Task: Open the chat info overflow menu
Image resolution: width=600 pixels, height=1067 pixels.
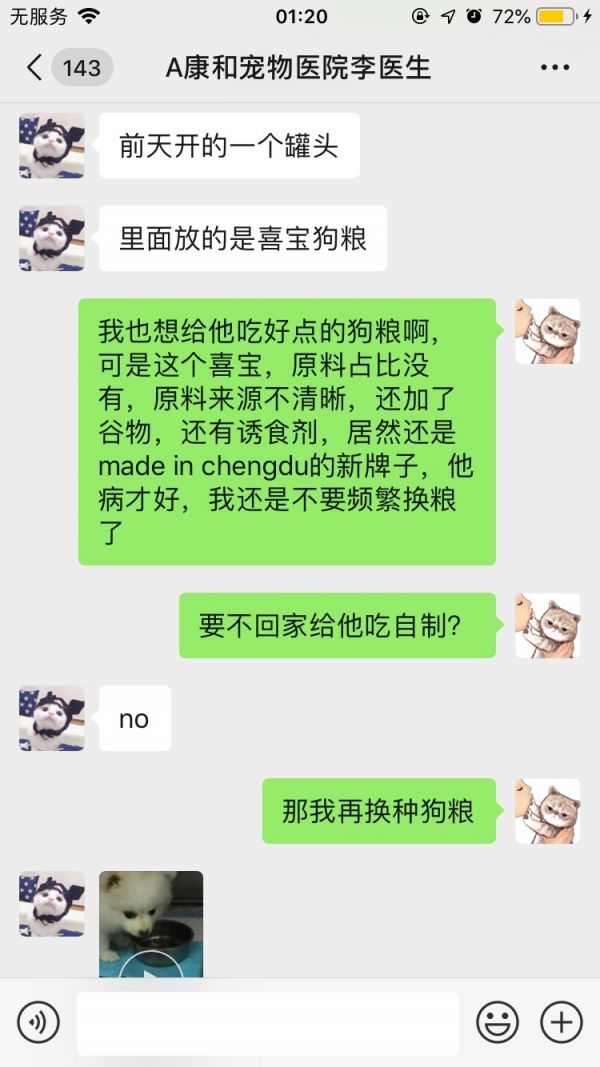Action: point(554,68)
